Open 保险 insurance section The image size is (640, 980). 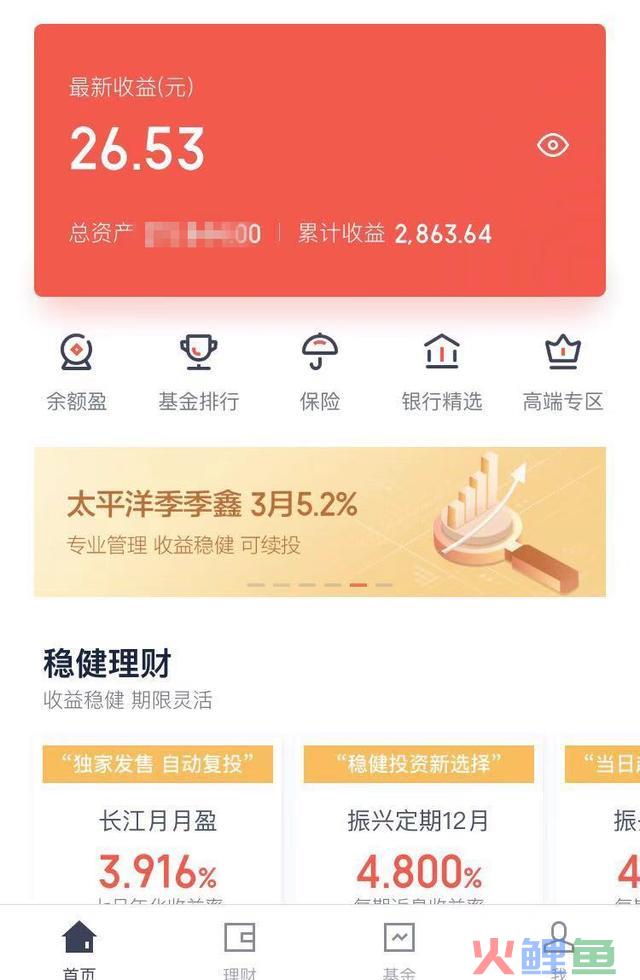[x=320, y=374]
